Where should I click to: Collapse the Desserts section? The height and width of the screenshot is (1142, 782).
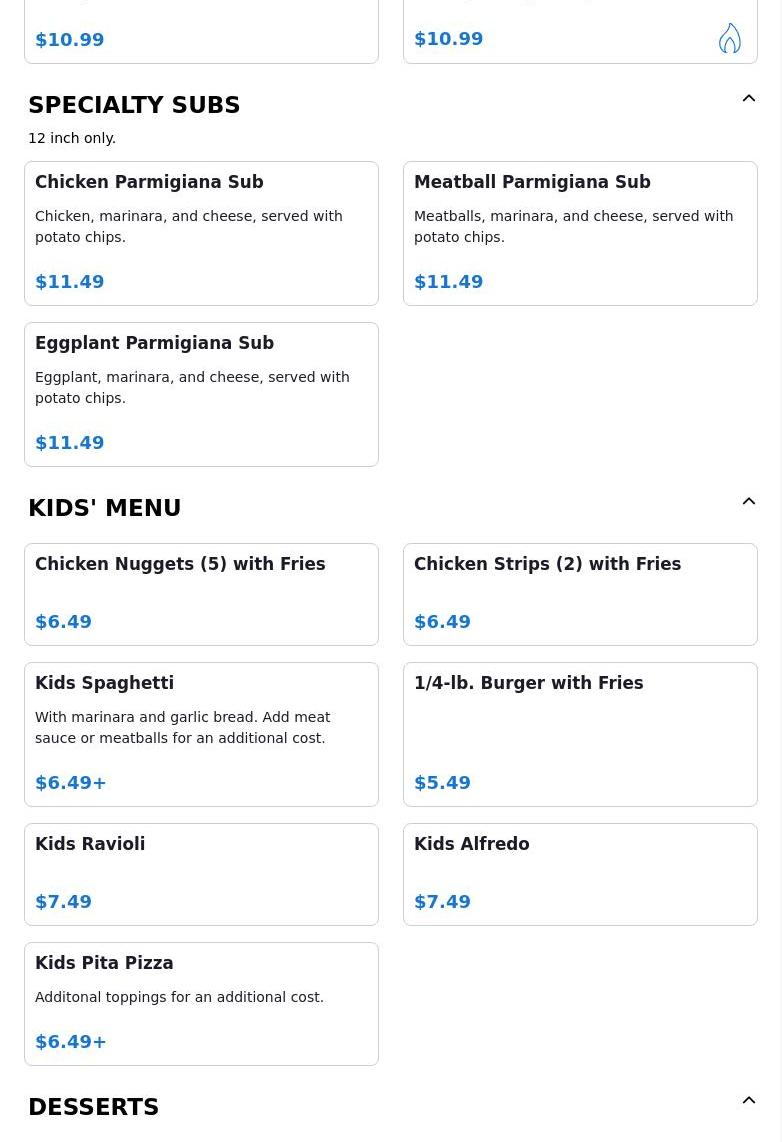pyautogui.click(x=748, y=1101)
